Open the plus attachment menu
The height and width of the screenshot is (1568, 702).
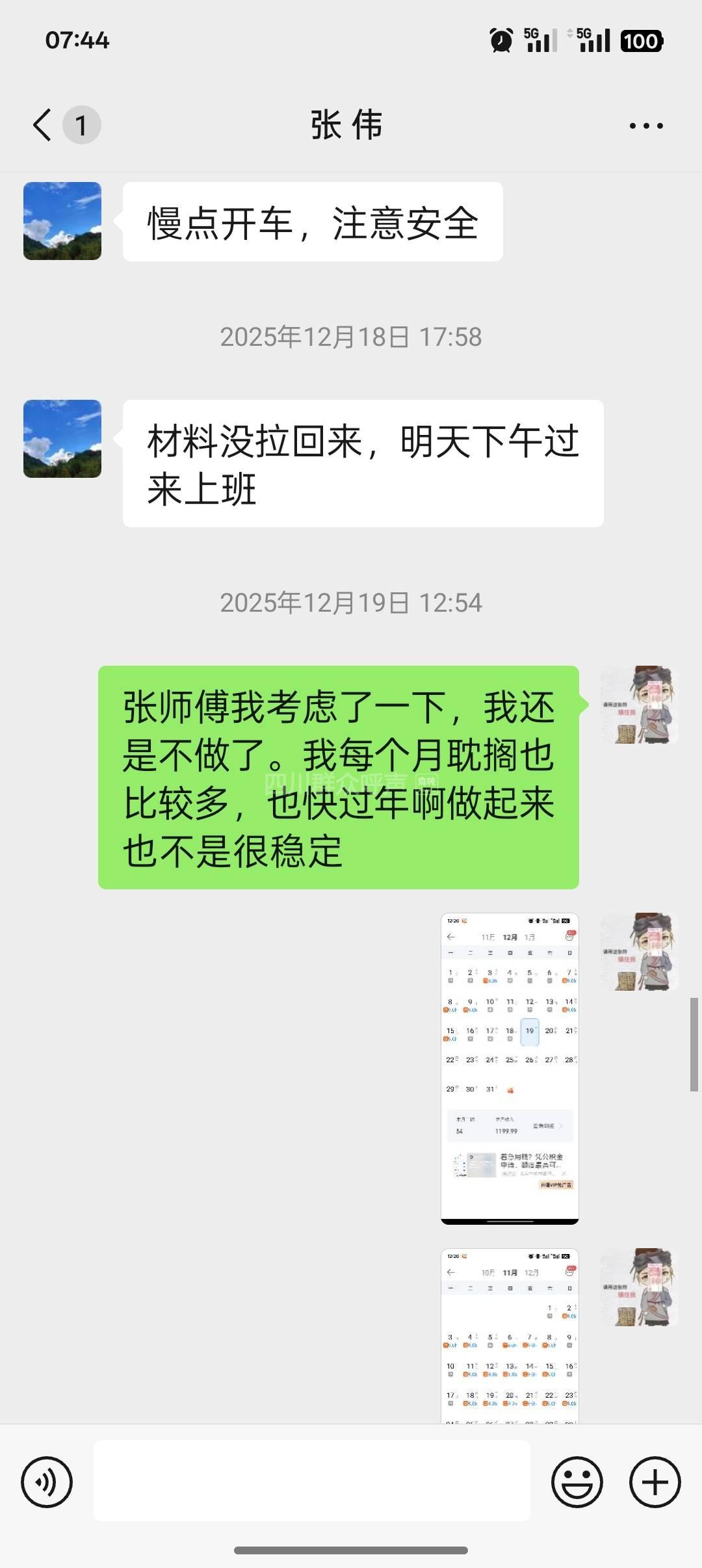click(x=655, y=1482)
